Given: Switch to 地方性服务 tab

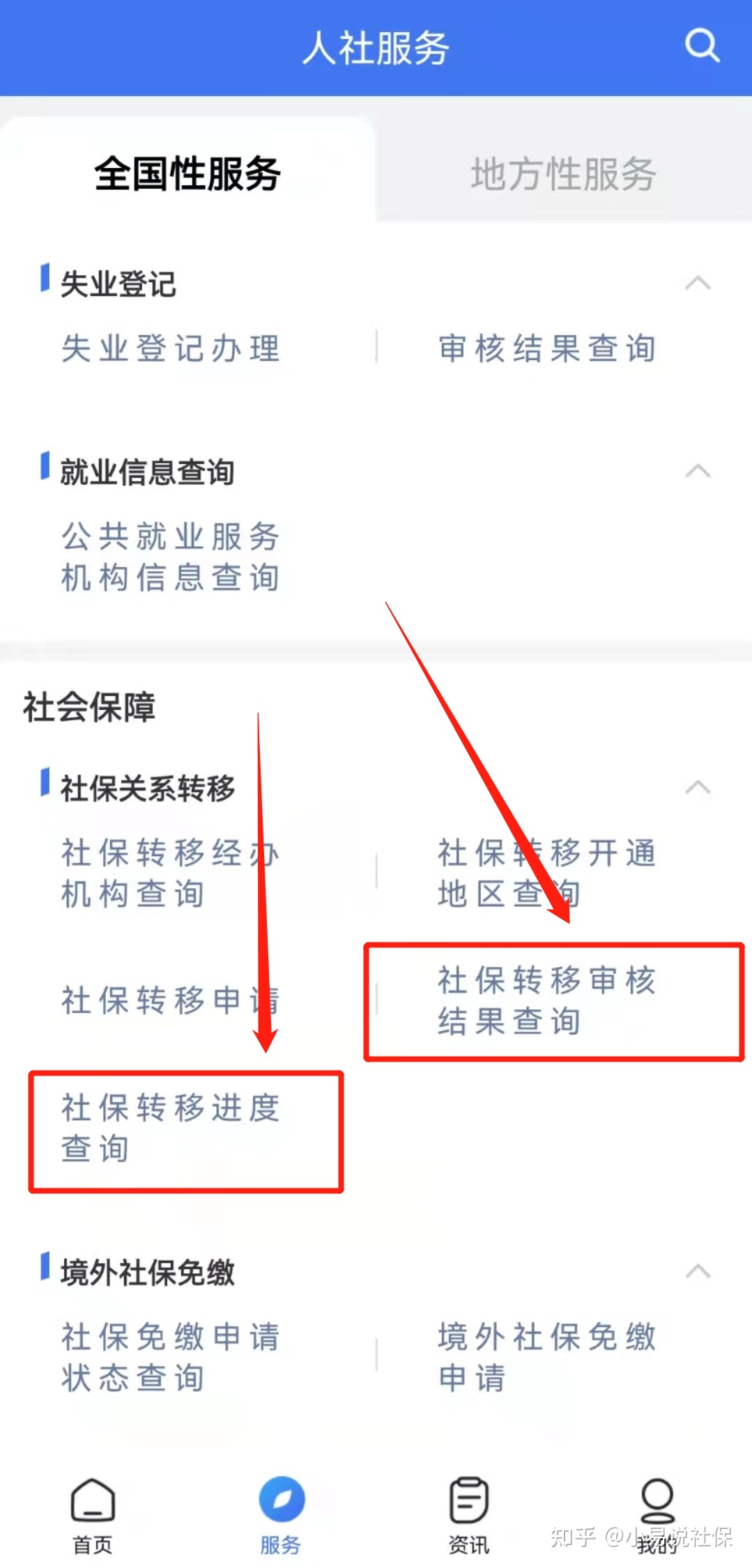Looking at the screenshot, I should [564, 173].
